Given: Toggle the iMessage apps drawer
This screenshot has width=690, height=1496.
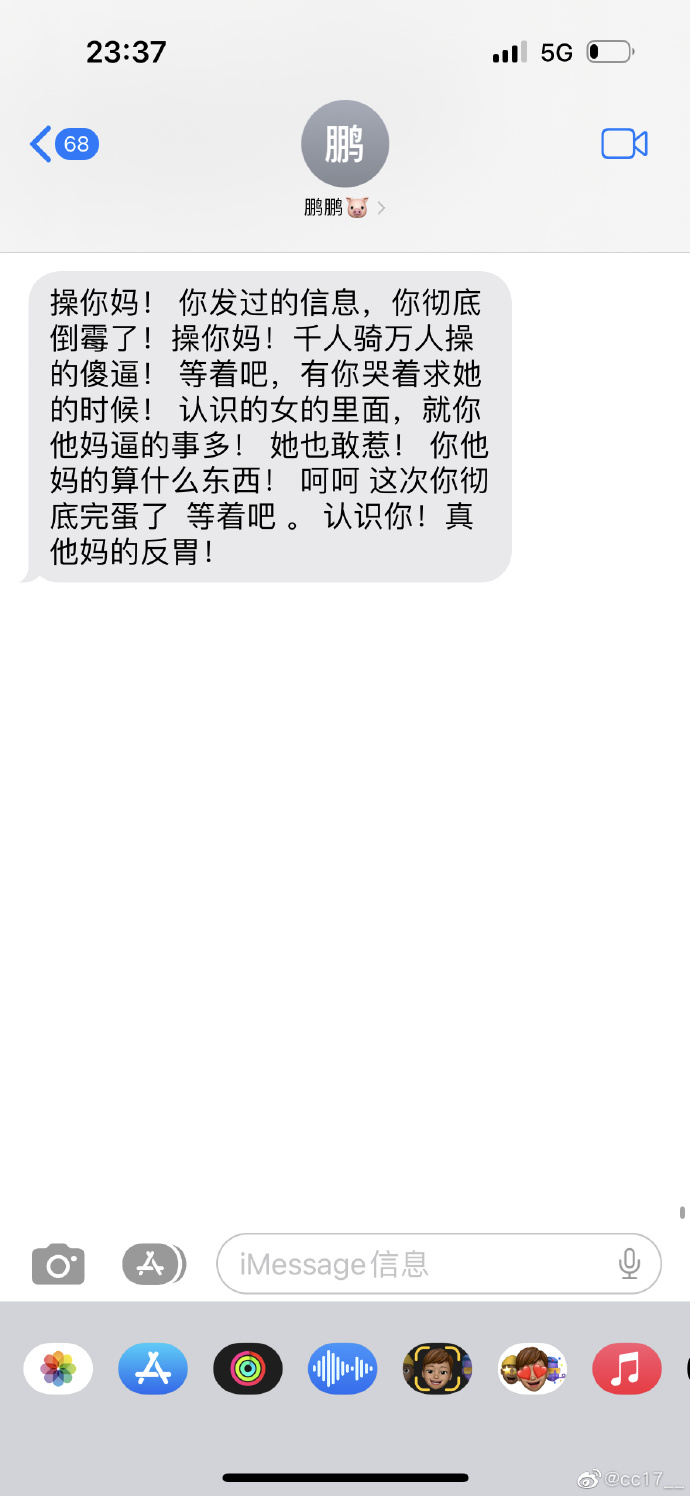Looking at the screenshot, I should tap(153, 1264).
